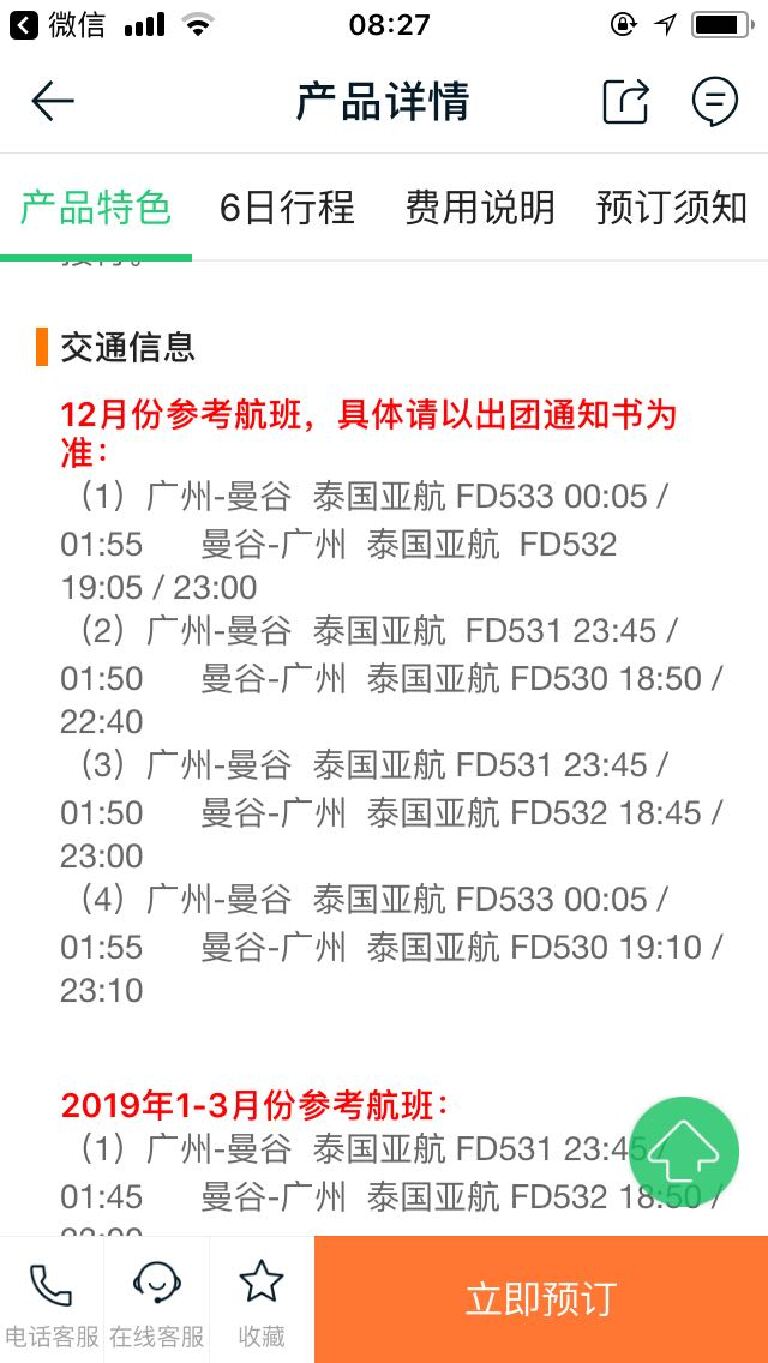
Task: Open the message chat icon
Action: (715, 102)
